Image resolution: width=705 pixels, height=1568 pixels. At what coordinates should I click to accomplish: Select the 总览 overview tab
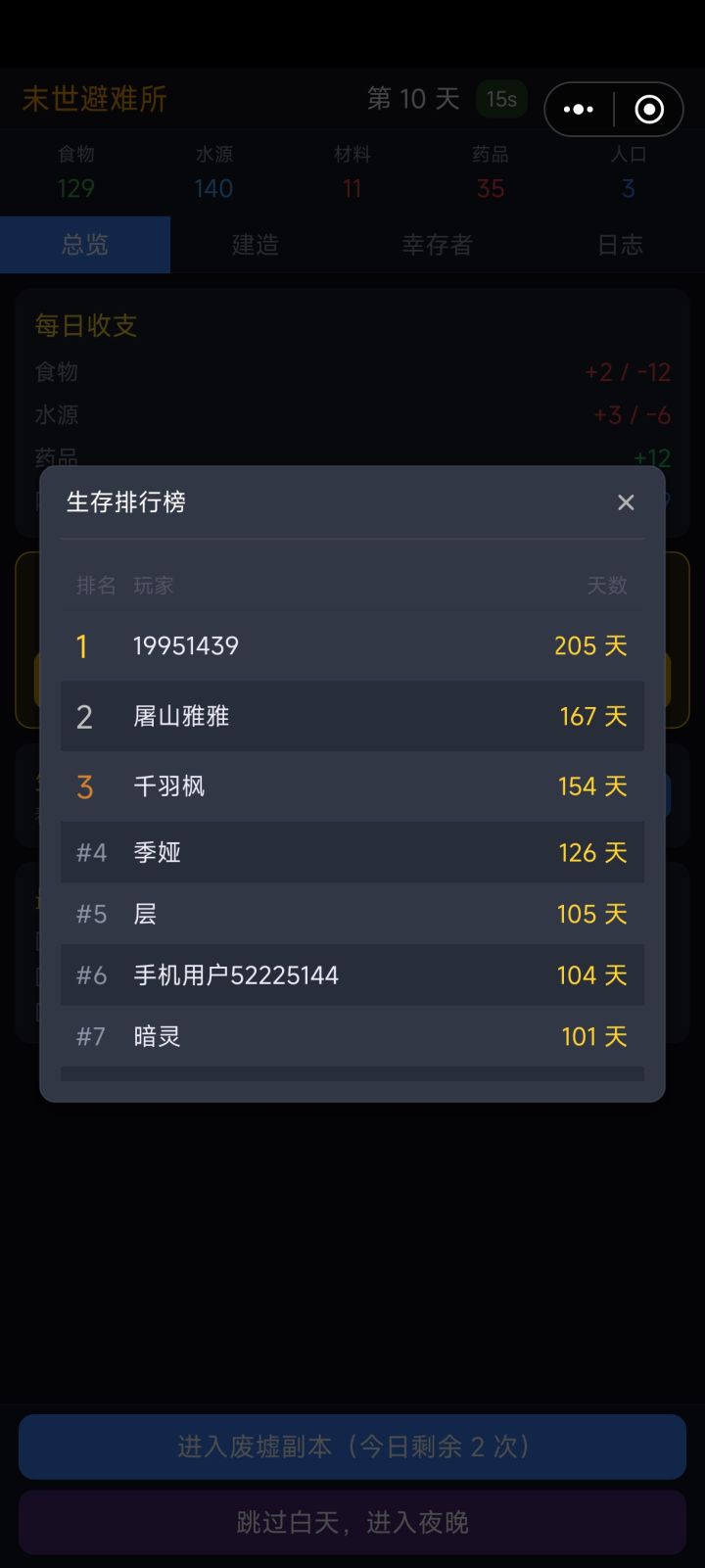click(85, 246)
